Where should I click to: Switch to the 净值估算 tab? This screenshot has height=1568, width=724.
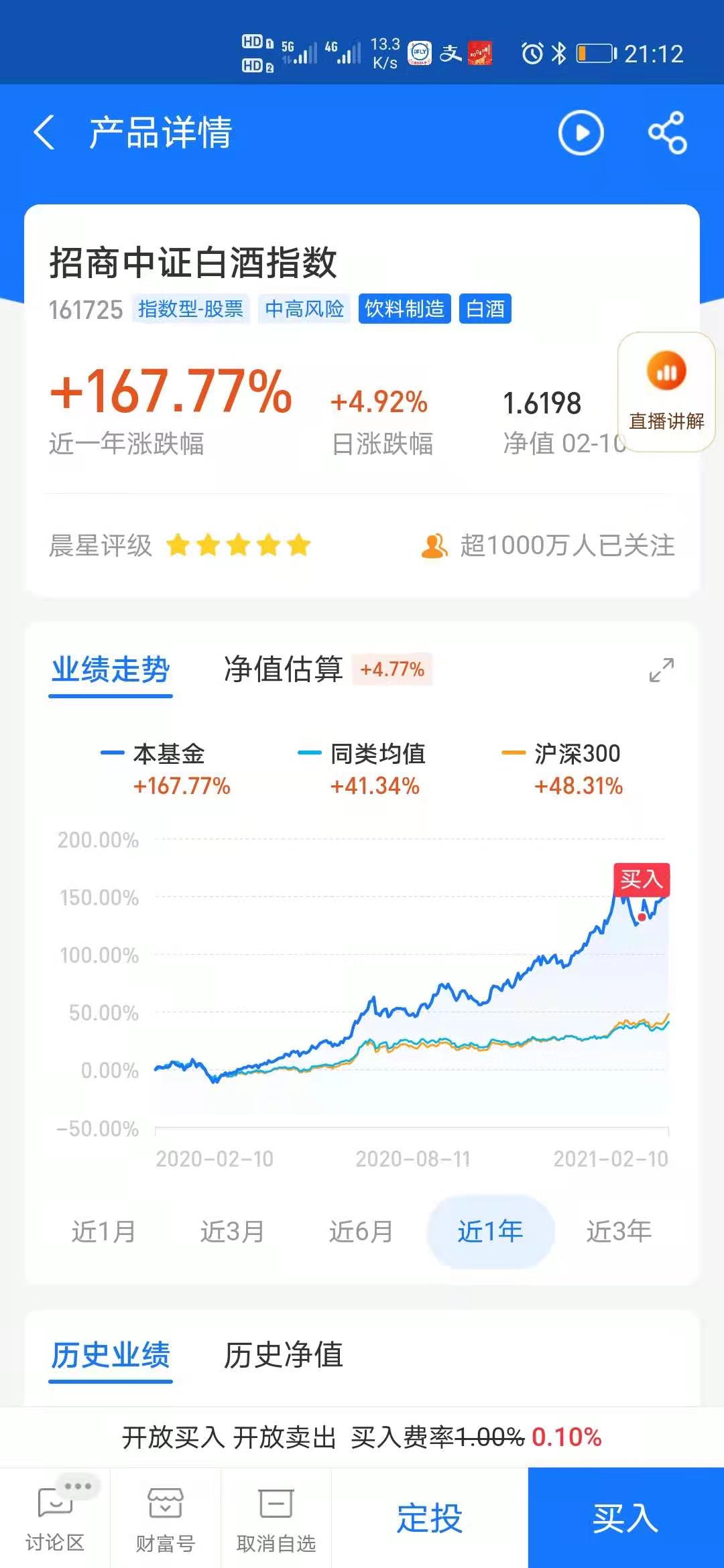(284, 669)
